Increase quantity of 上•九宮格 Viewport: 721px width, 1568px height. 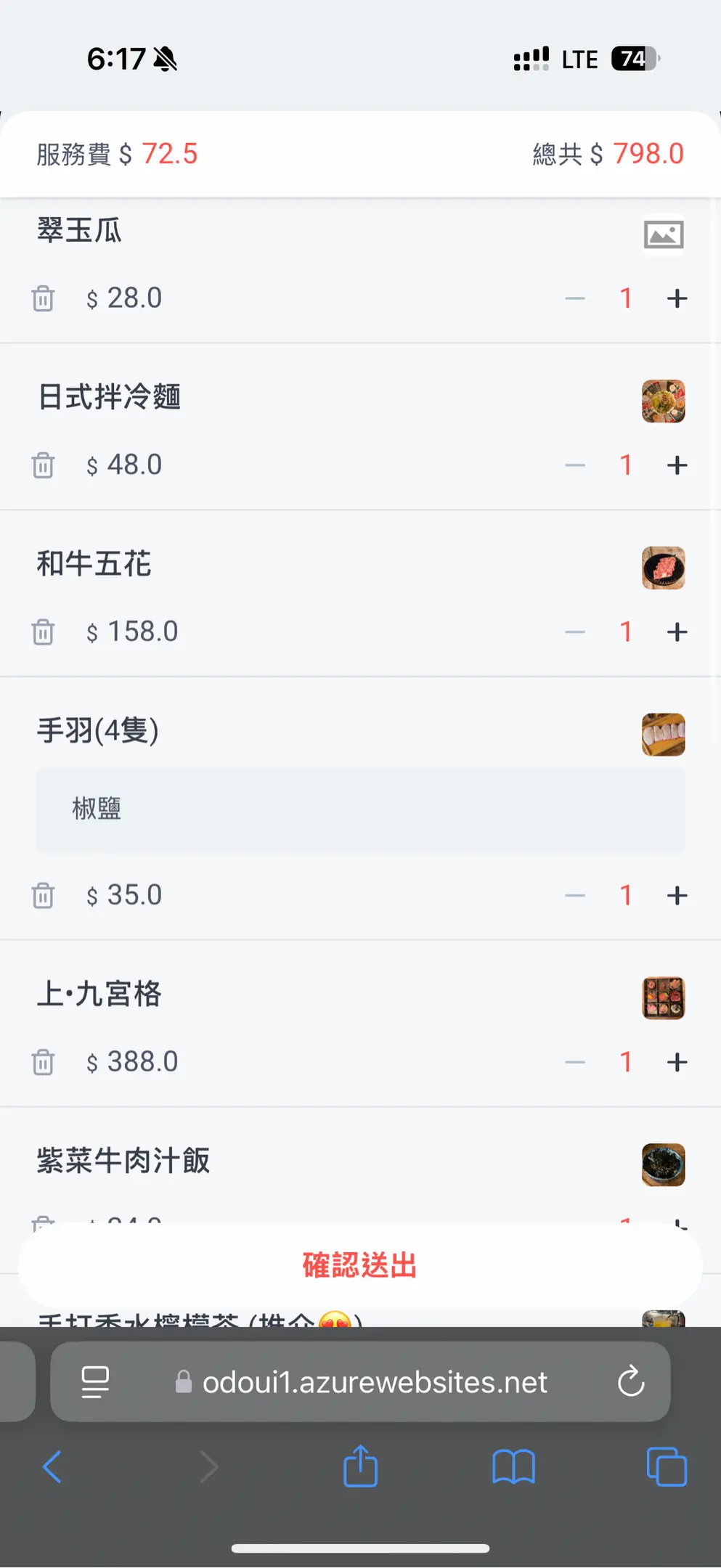point(677,1063)
